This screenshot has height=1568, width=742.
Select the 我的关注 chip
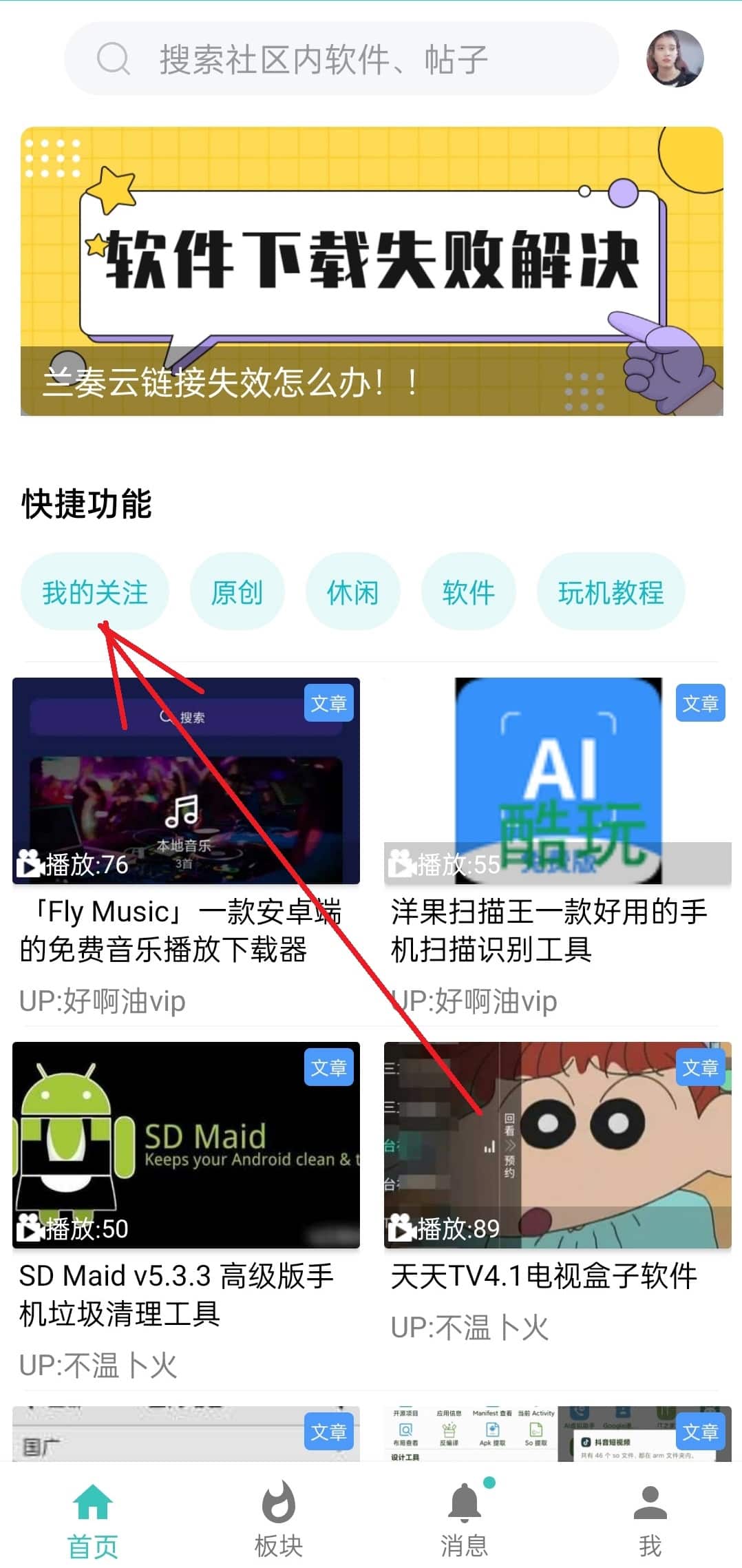(x=95, y=592)
